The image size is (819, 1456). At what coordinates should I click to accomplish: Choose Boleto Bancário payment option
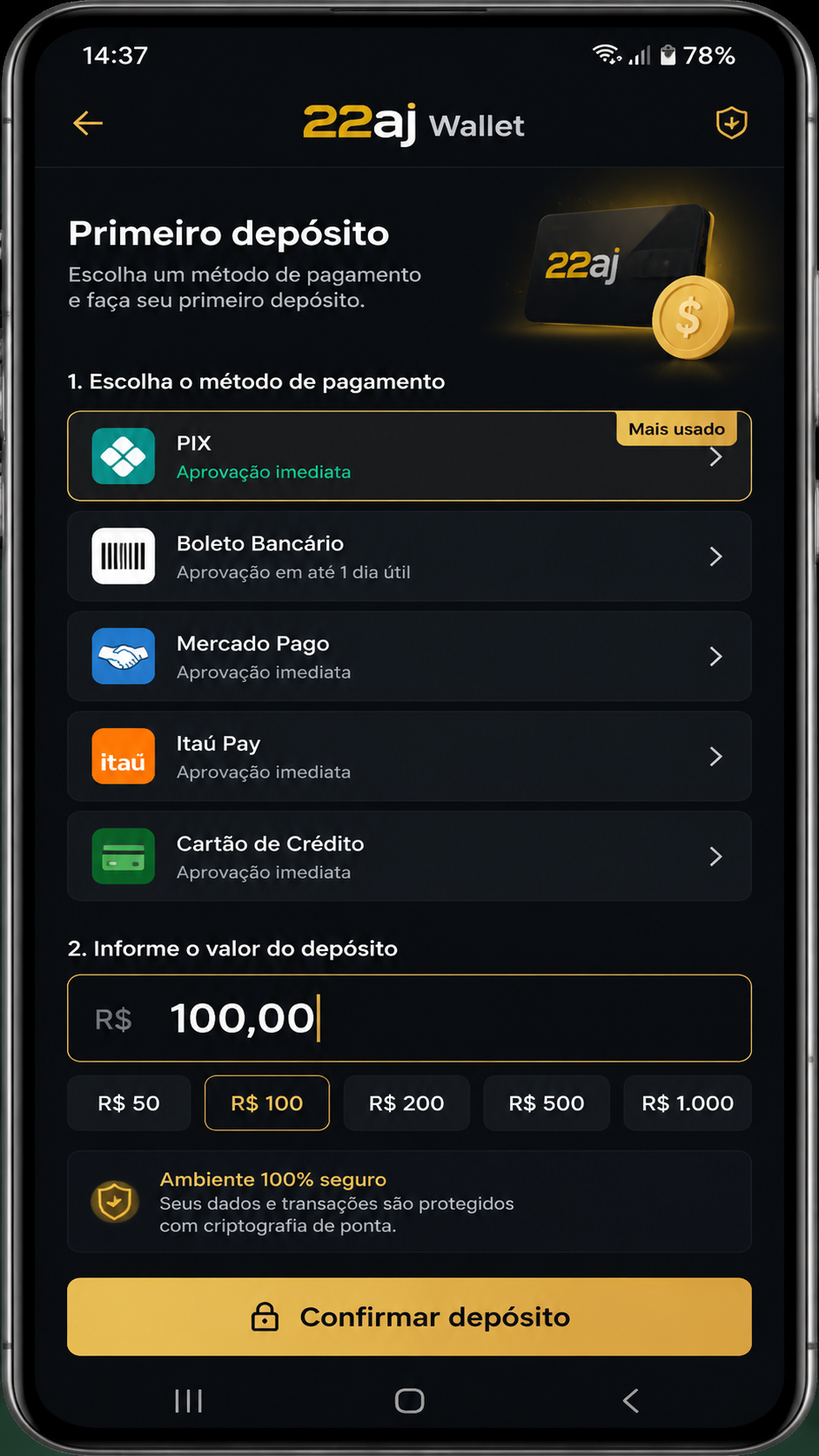click(409, 556)
